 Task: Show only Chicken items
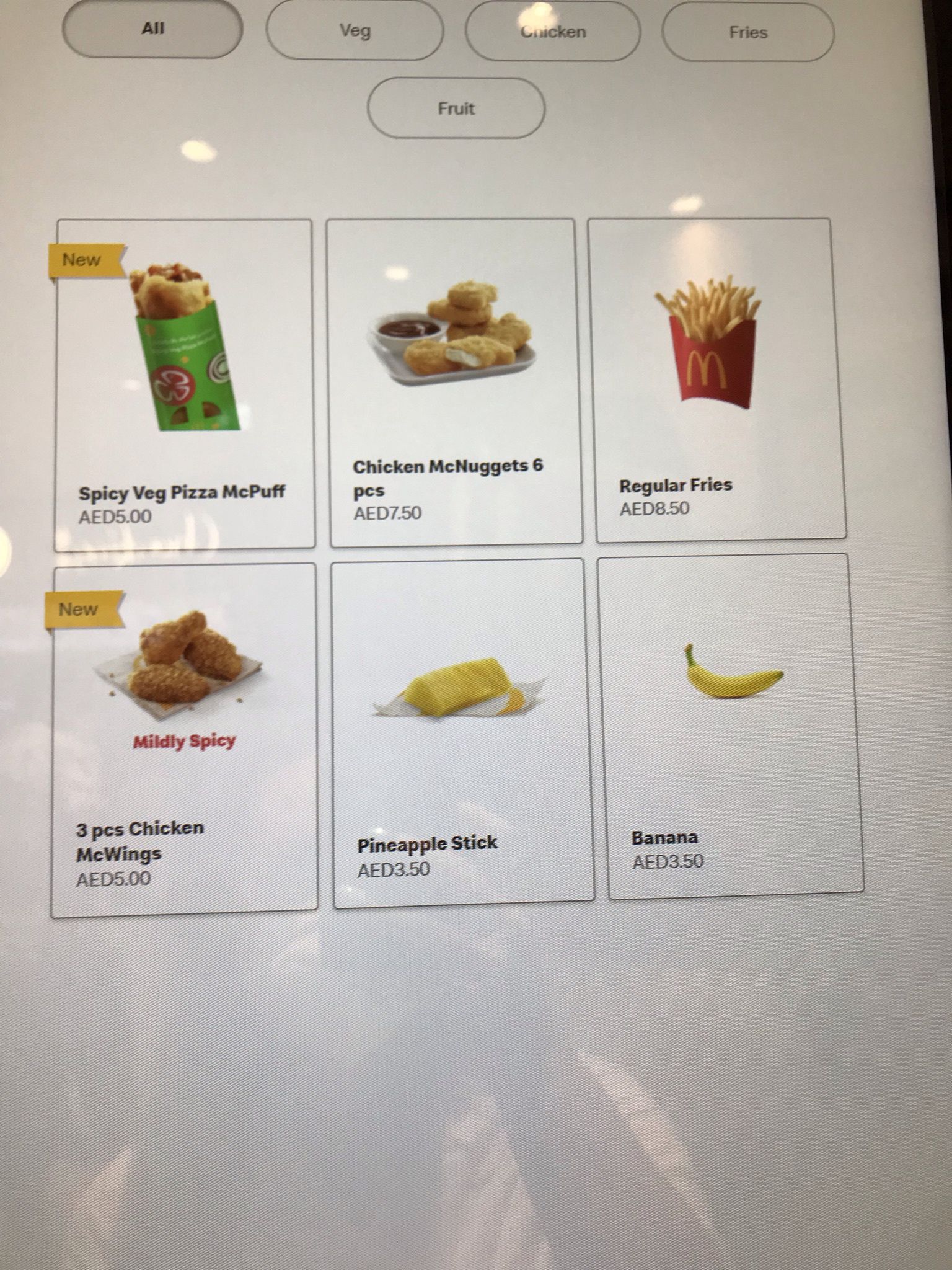(x=553, y=32)
